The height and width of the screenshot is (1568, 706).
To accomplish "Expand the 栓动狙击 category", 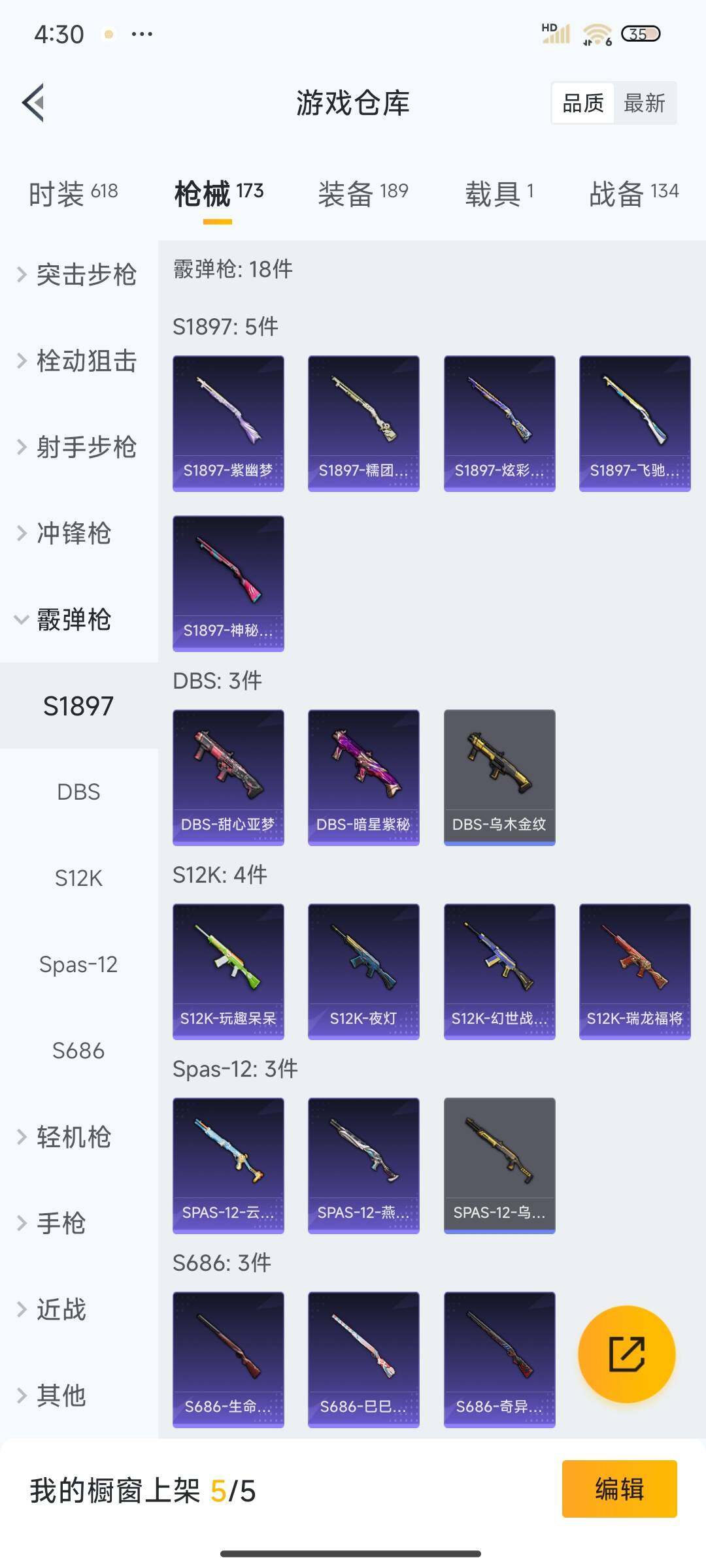I will tap(78, 361).
